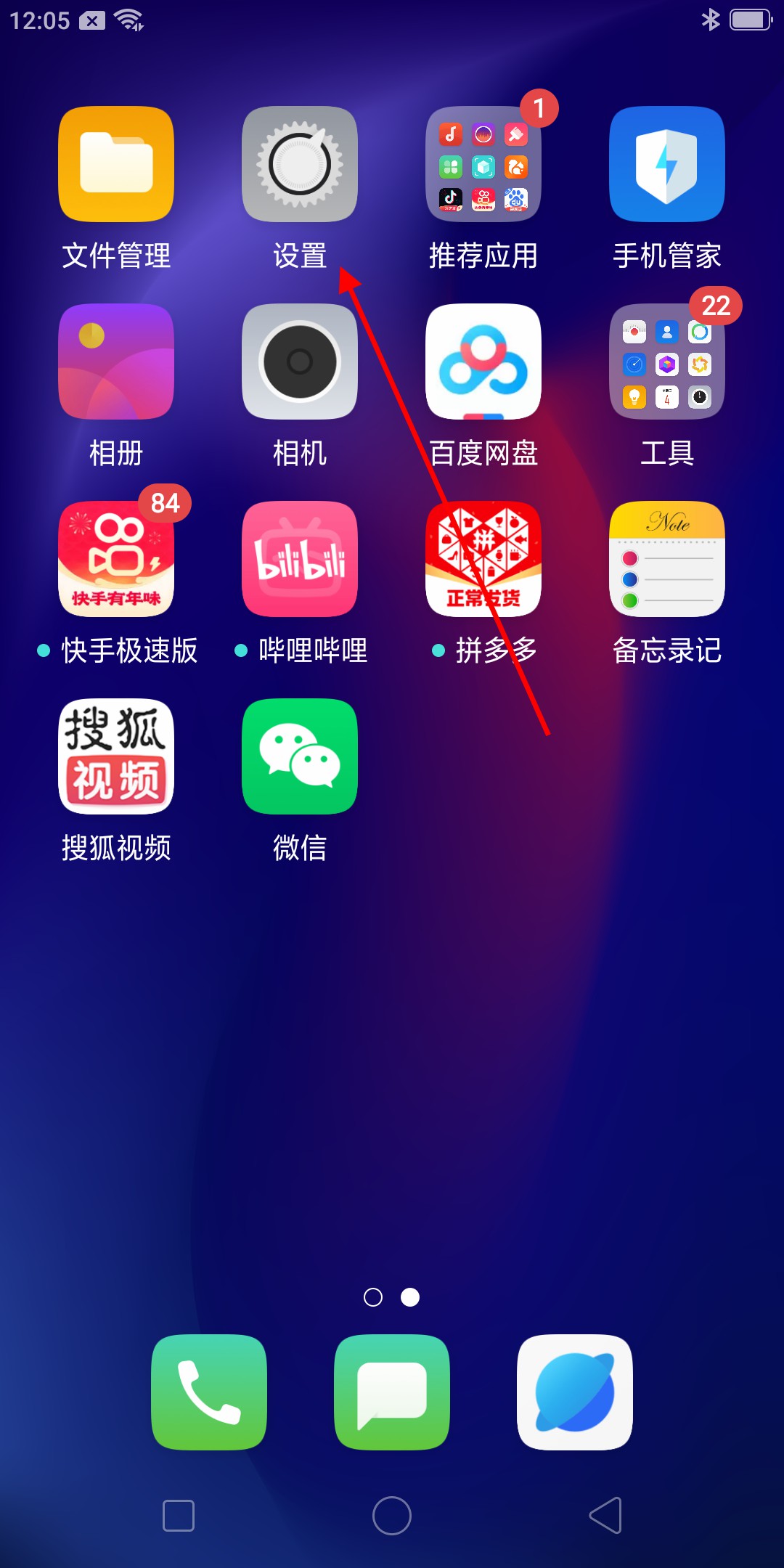Open the 设置 settings app
Image resolution: width=784 pixels, height=1568 pixels.
300,164
